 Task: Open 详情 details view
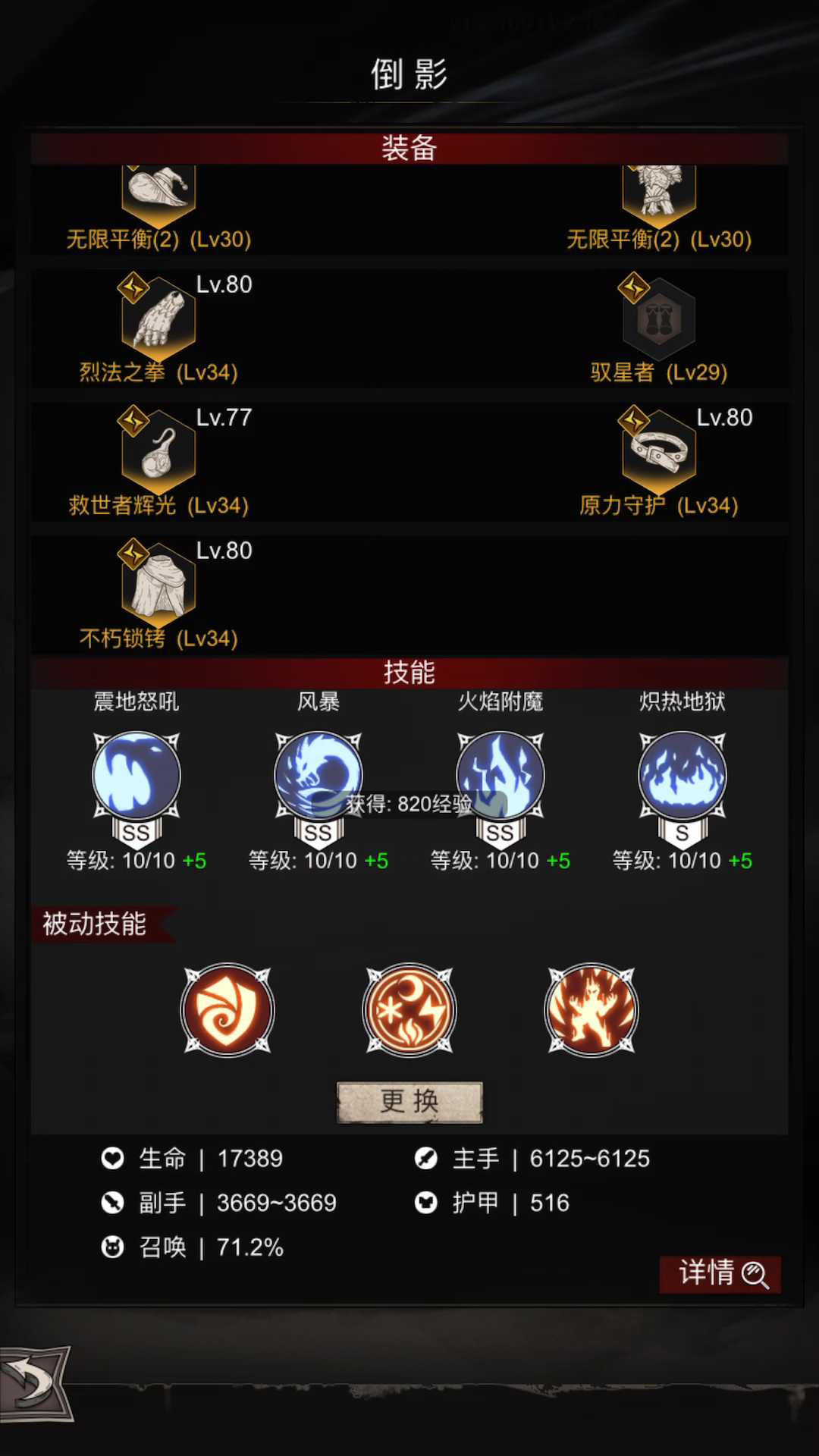click(x=720, y=1274)
